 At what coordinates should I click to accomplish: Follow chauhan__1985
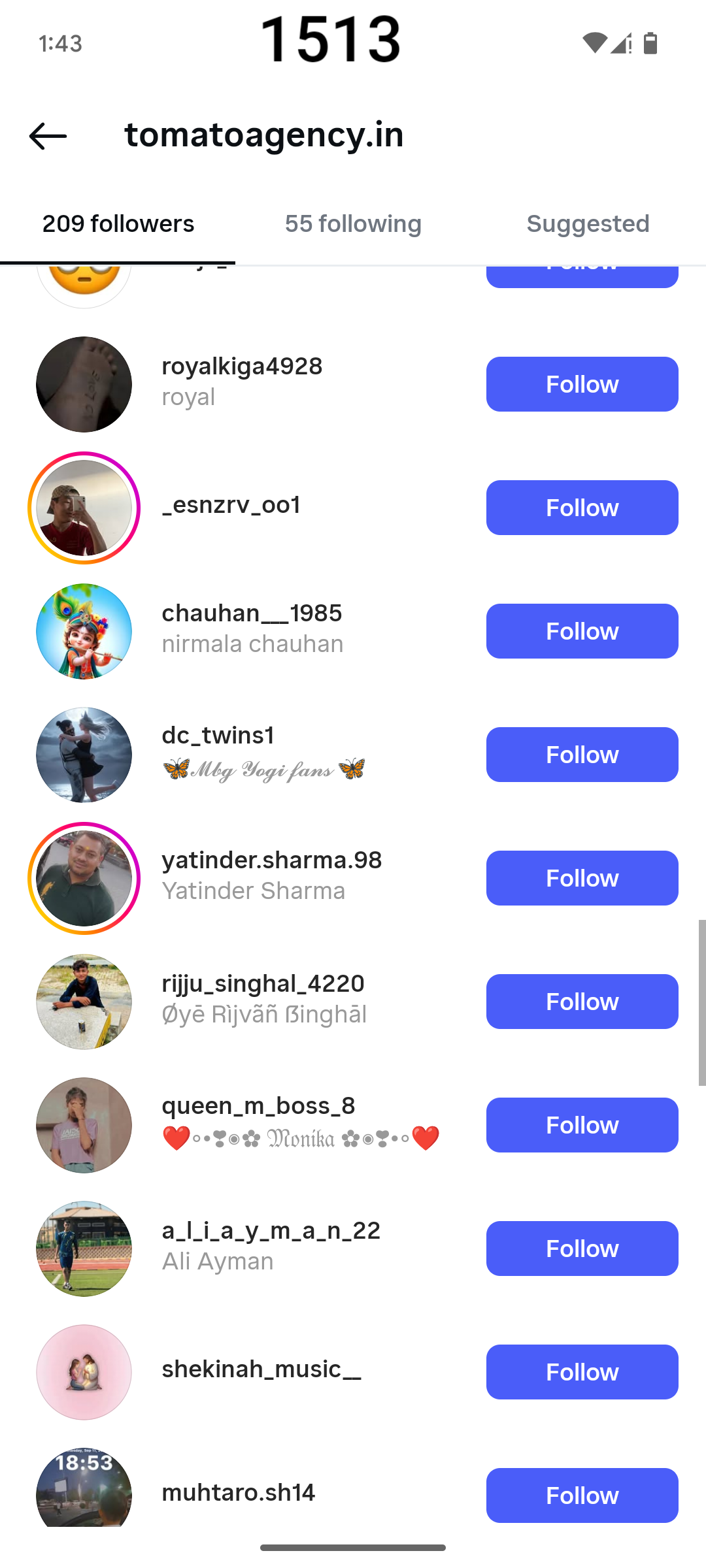point(582,631)
